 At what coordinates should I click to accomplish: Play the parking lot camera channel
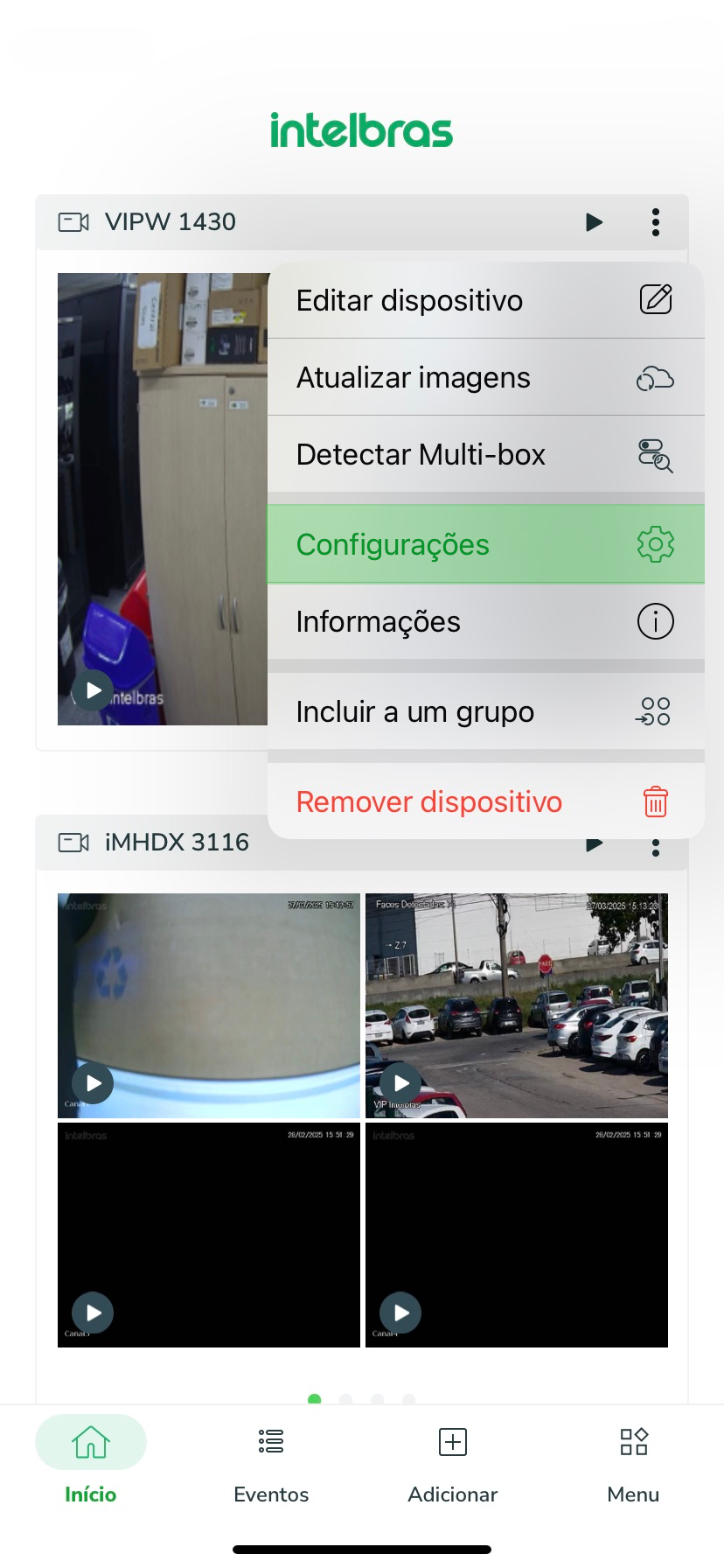[401, 1083]
